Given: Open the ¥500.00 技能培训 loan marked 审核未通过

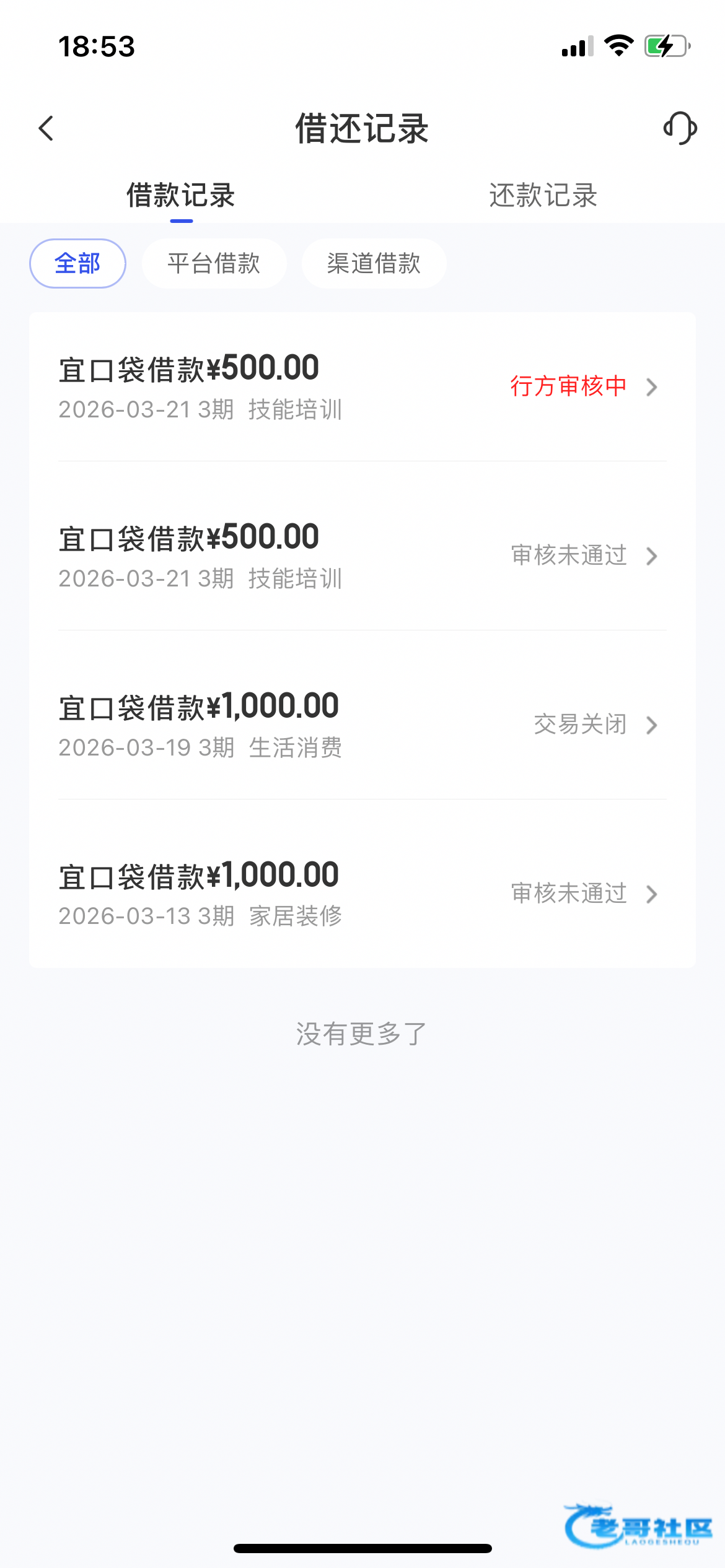Looking at the screenshot, I should click(x=362, y=556).
